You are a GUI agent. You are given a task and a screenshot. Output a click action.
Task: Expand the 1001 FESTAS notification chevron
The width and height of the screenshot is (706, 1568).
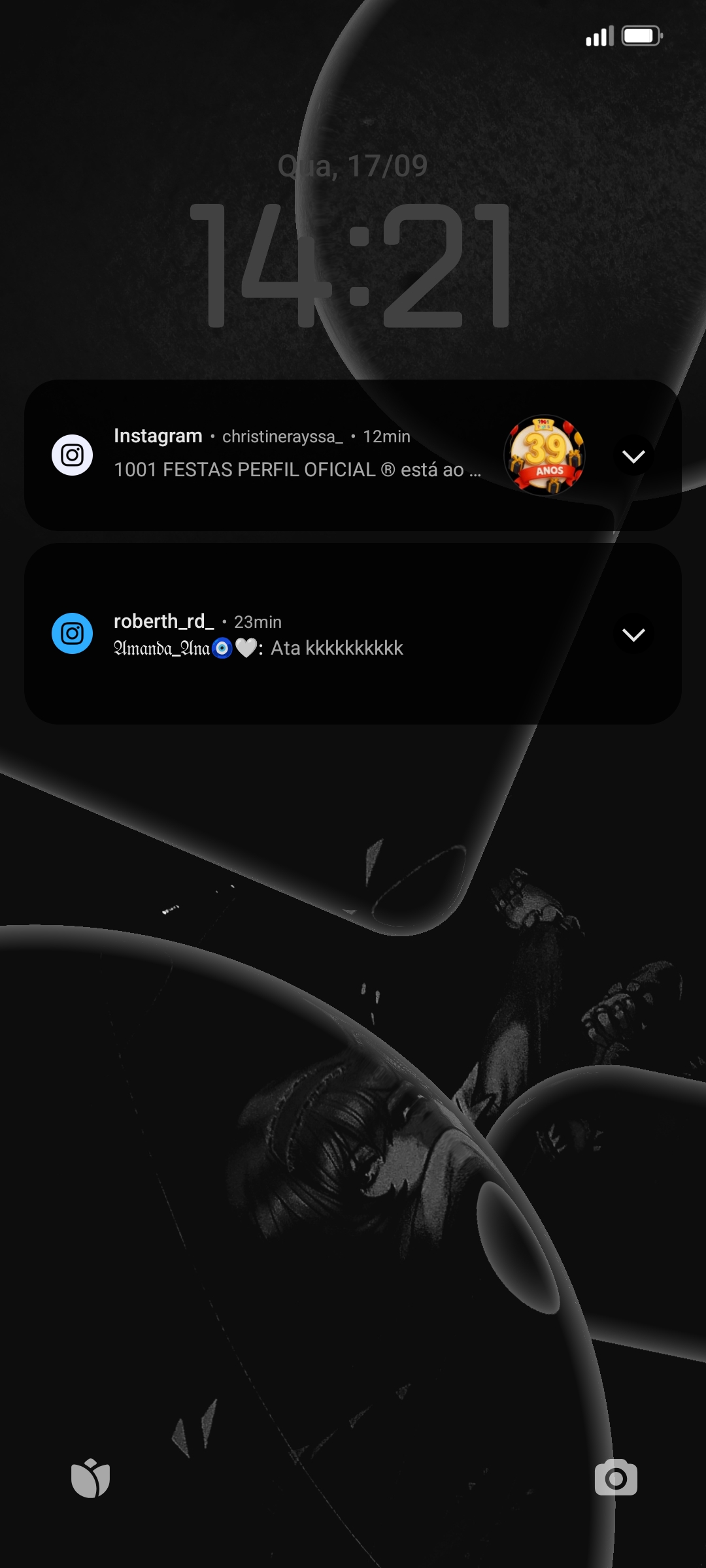(633, 456)
